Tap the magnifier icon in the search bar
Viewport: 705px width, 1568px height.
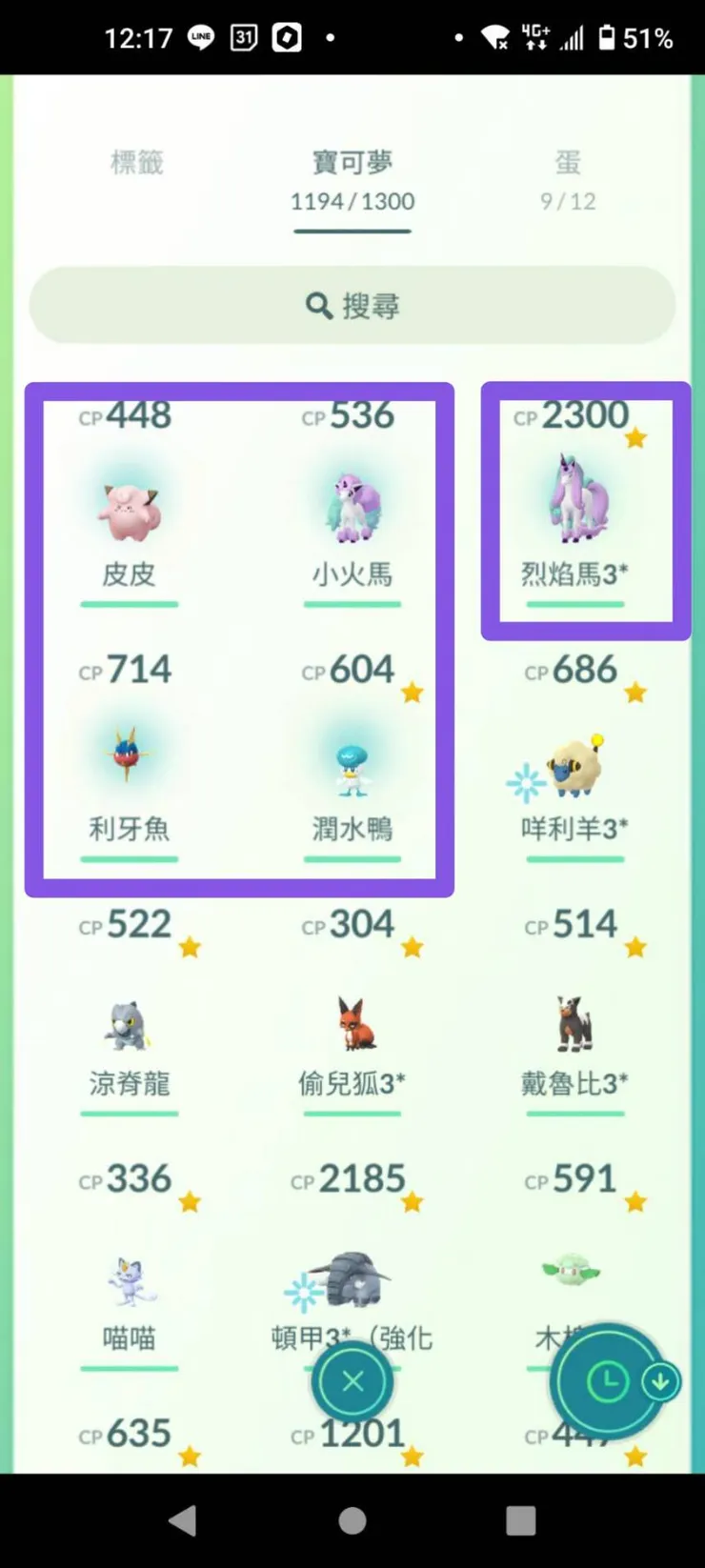pyautogui.click(x=319, y=305)
